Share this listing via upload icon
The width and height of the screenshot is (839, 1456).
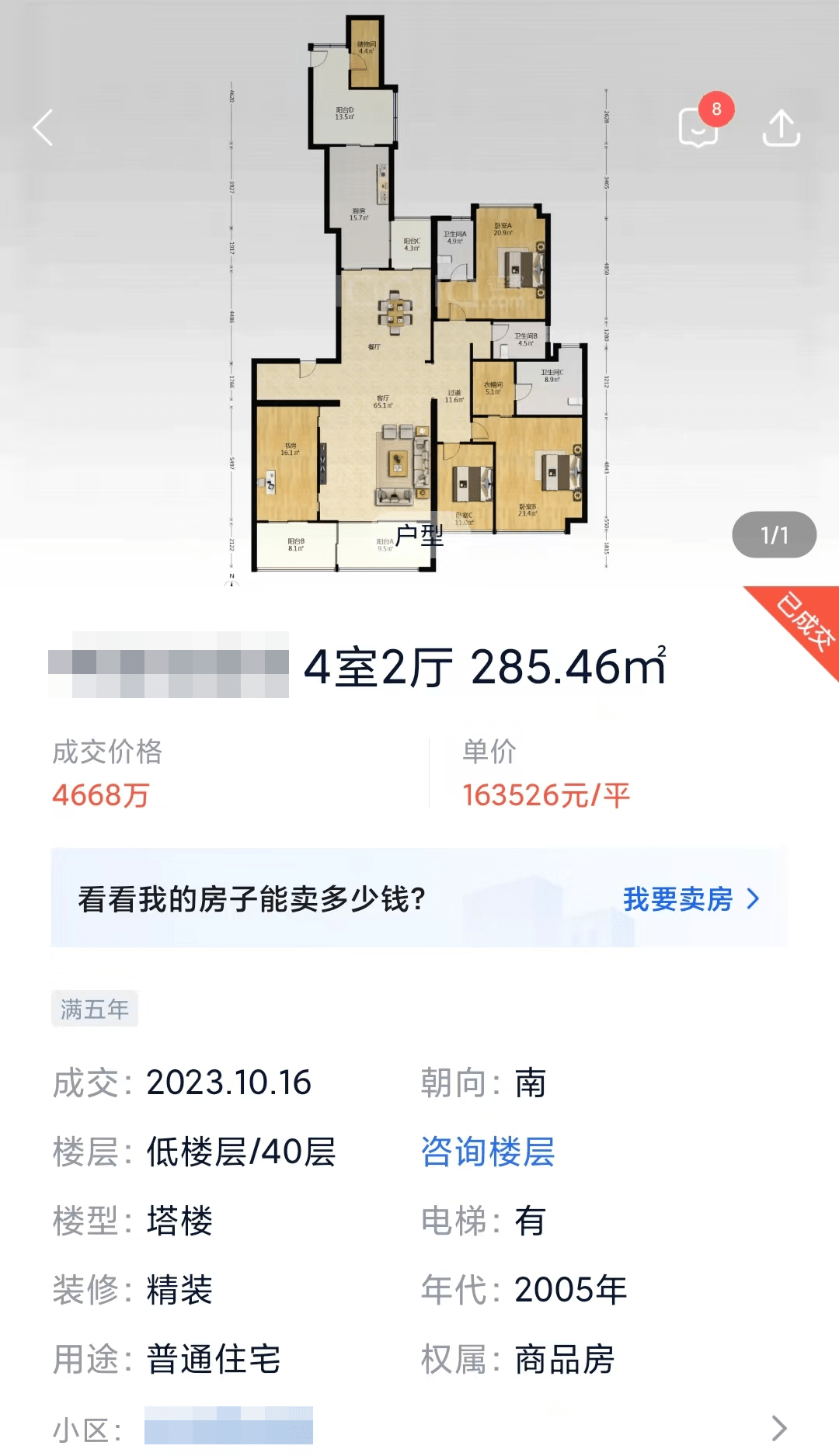781,127
